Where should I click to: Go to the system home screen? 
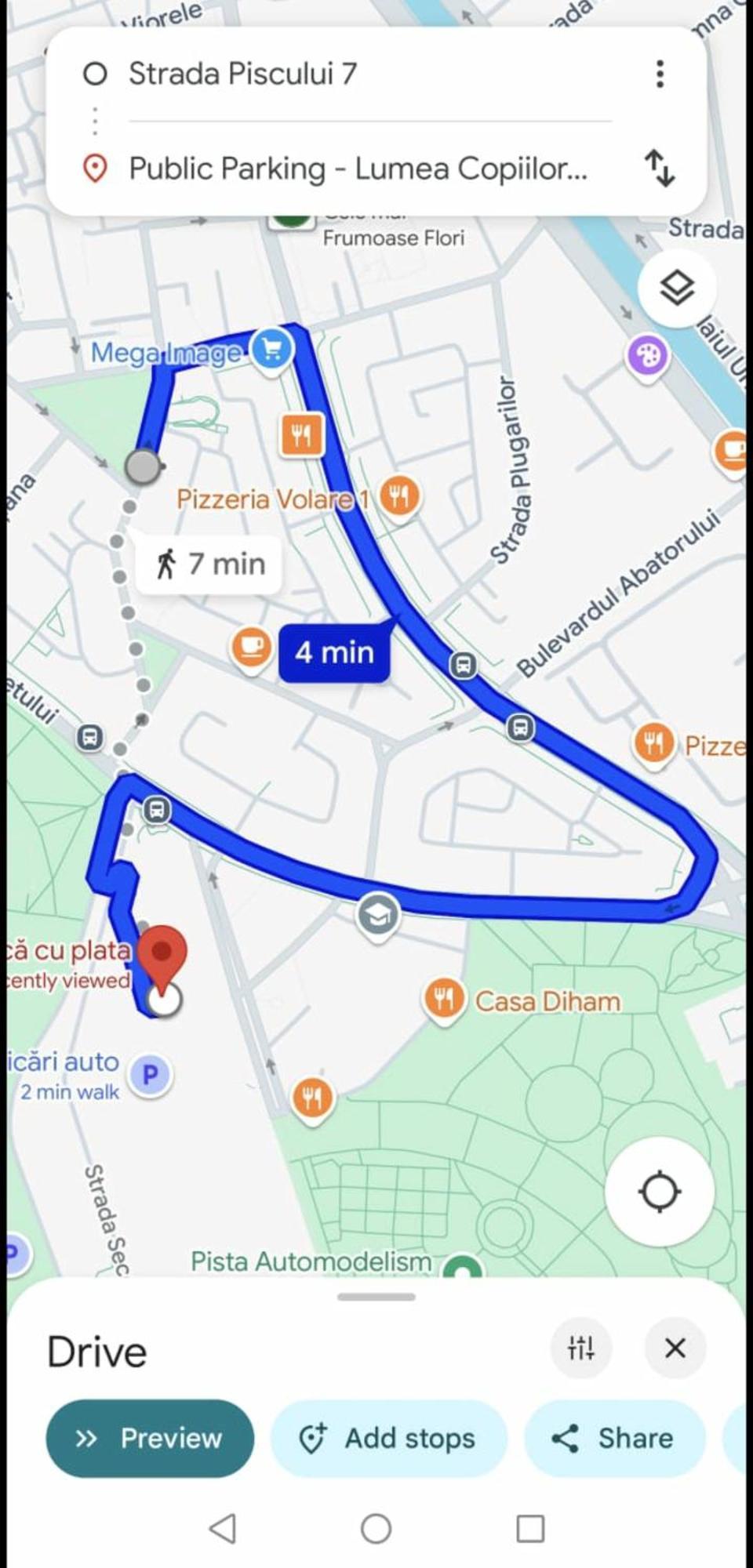[x=376, y=1528]
